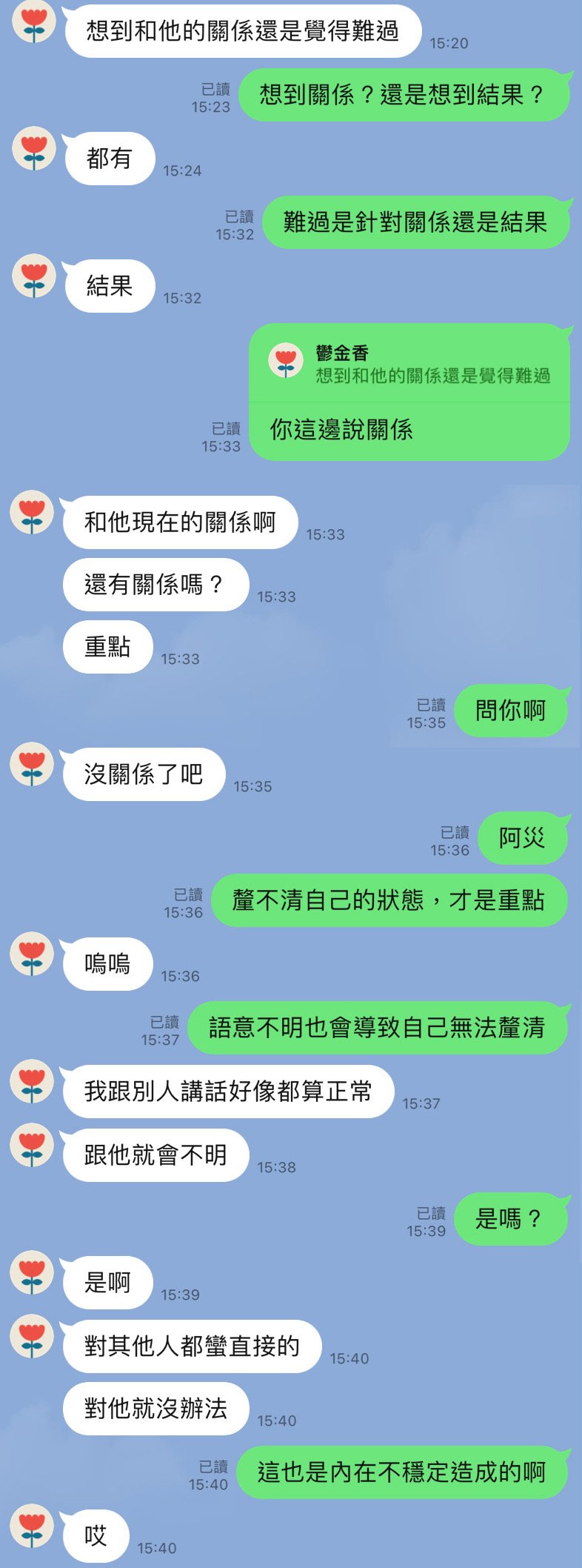Open sender avatar beside message 都有
Viewport: 582px width, 1568px height.
pos(34,148)
